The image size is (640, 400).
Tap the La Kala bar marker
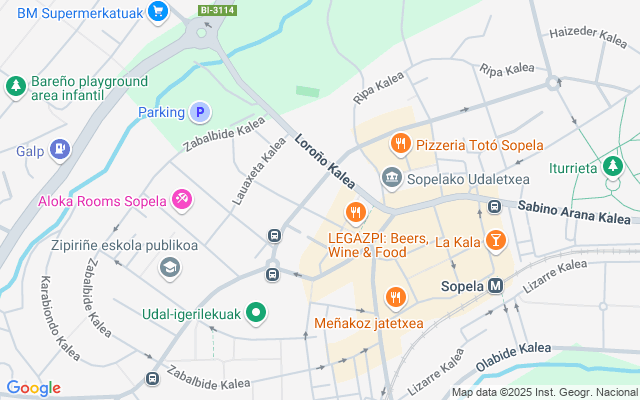coord(495,240)
